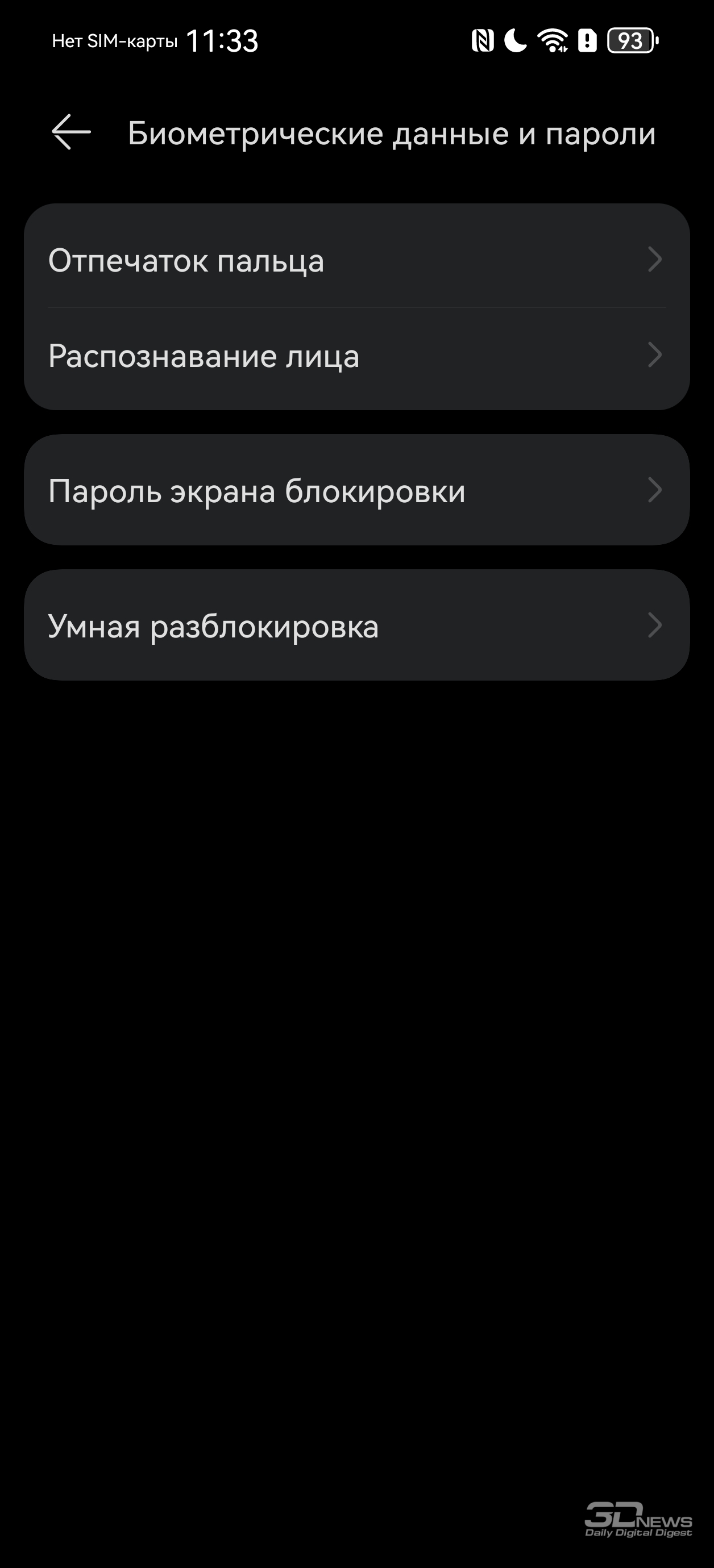714x1568 pixels.
Task: Open Пароль экрана блокировки
Action: [x=357, y=490]
